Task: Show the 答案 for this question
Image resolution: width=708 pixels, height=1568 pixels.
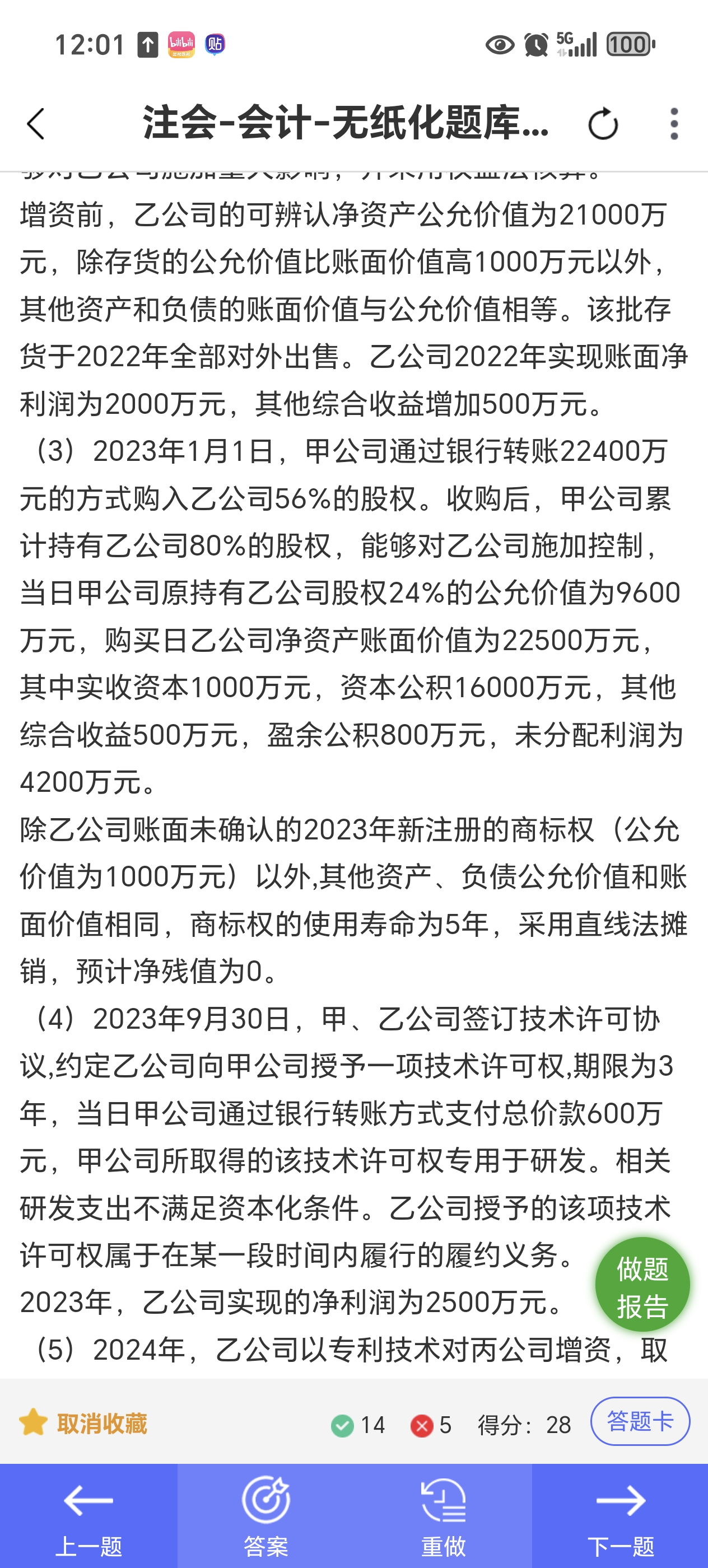Action: point(266,1516)
